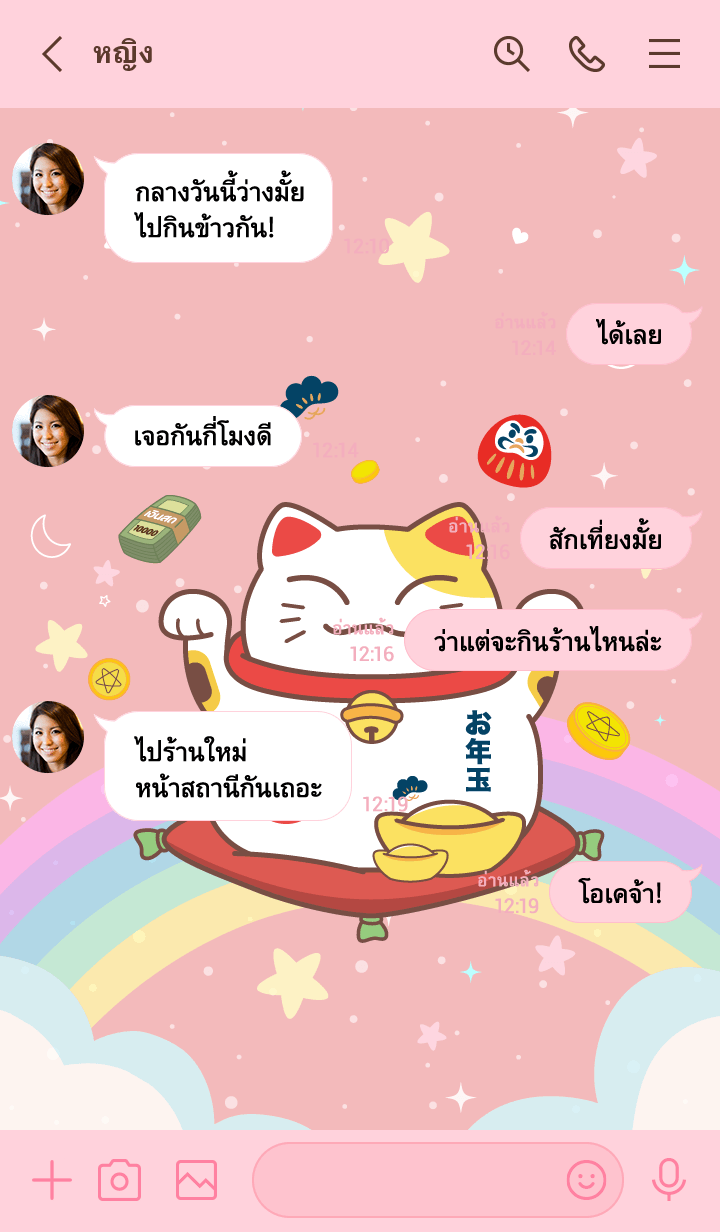Start a voice call with หญิง
This screenshot has height=1232, width=720.
[587, 54]
